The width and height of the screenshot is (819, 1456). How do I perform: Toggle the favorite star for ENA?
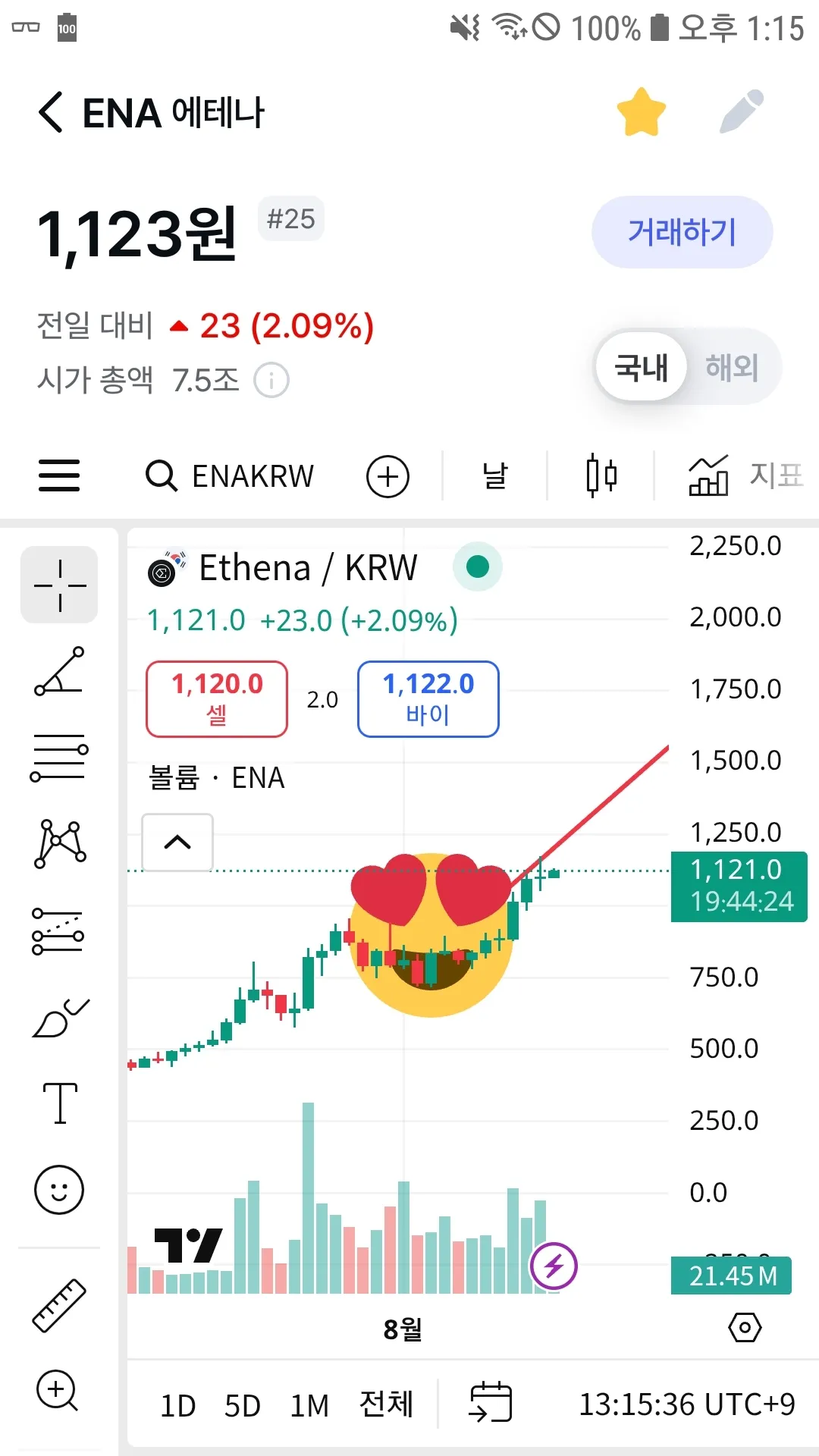(641, 112)
